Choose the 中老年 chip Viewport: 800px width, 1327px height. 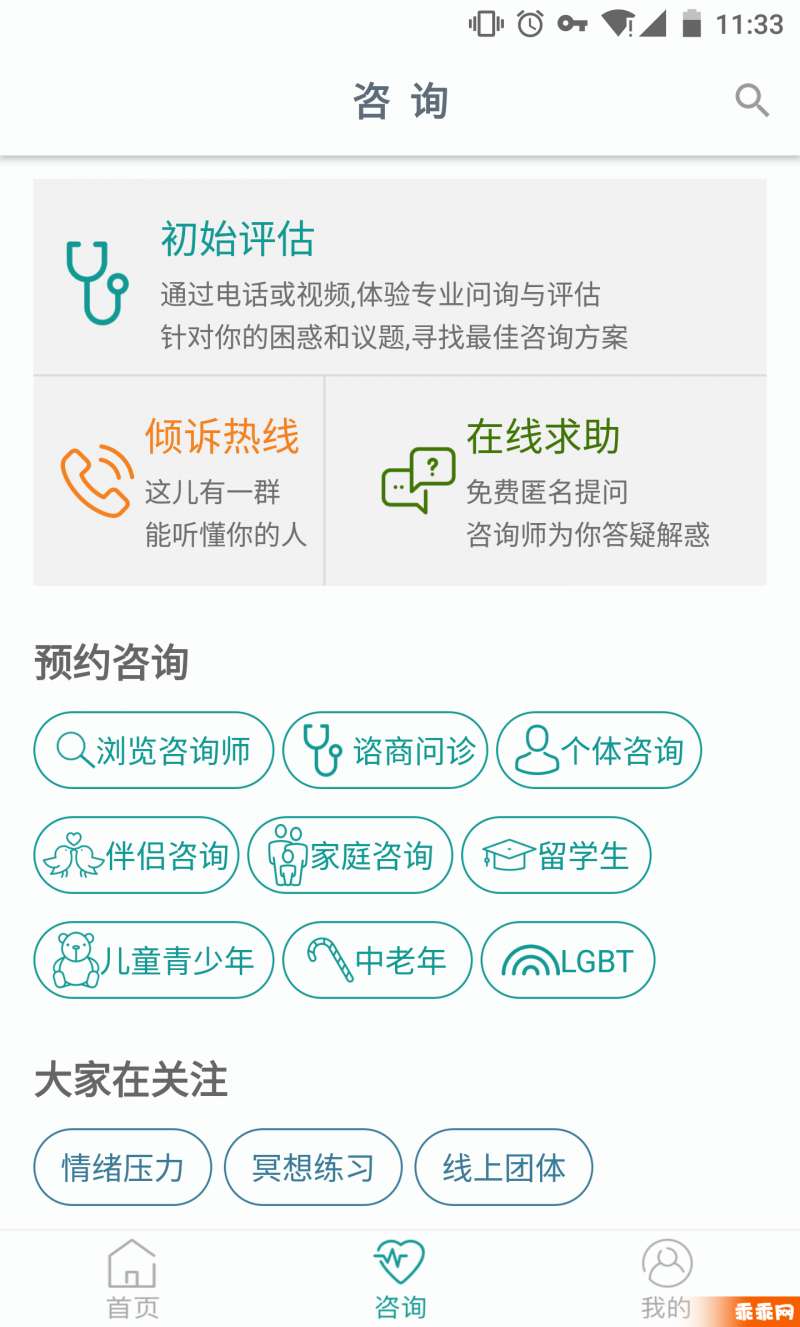(x=377, y=960)
